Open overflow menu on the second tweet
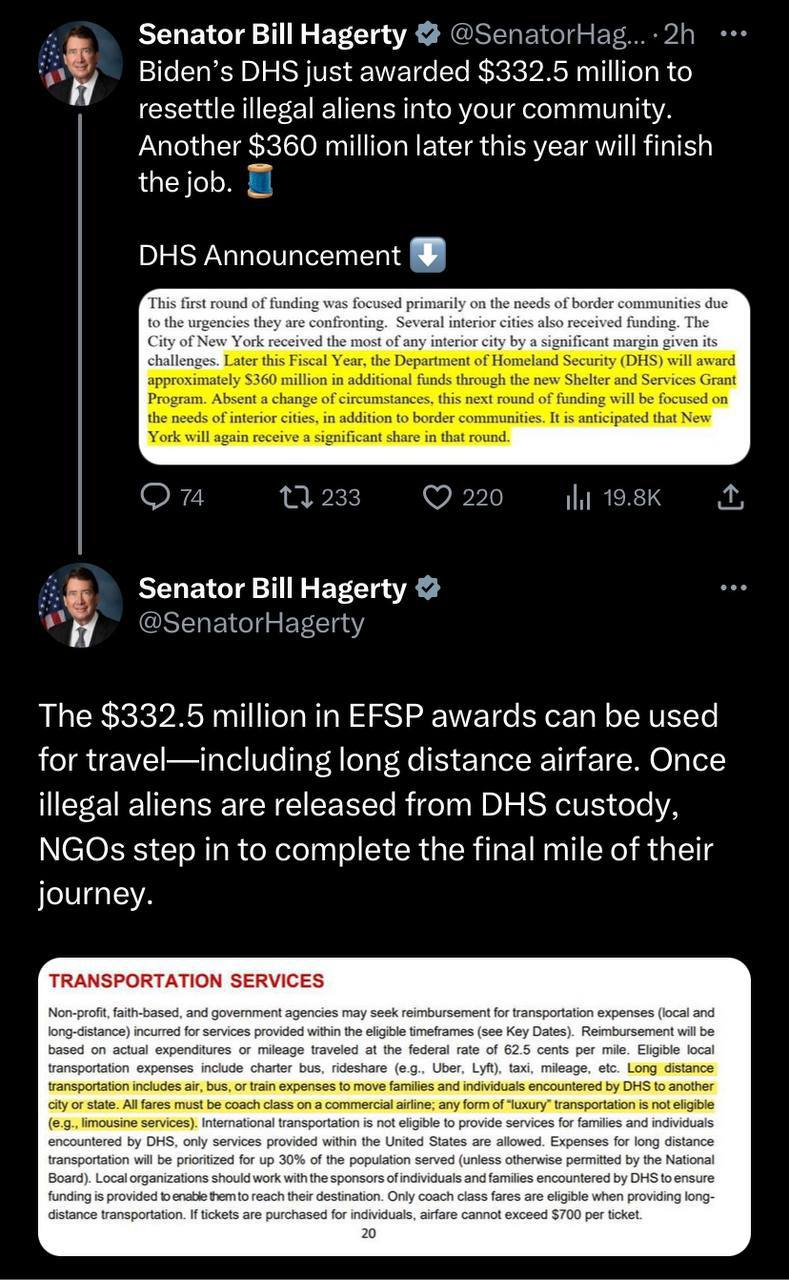789x1280 pixels. pos(733,589)
